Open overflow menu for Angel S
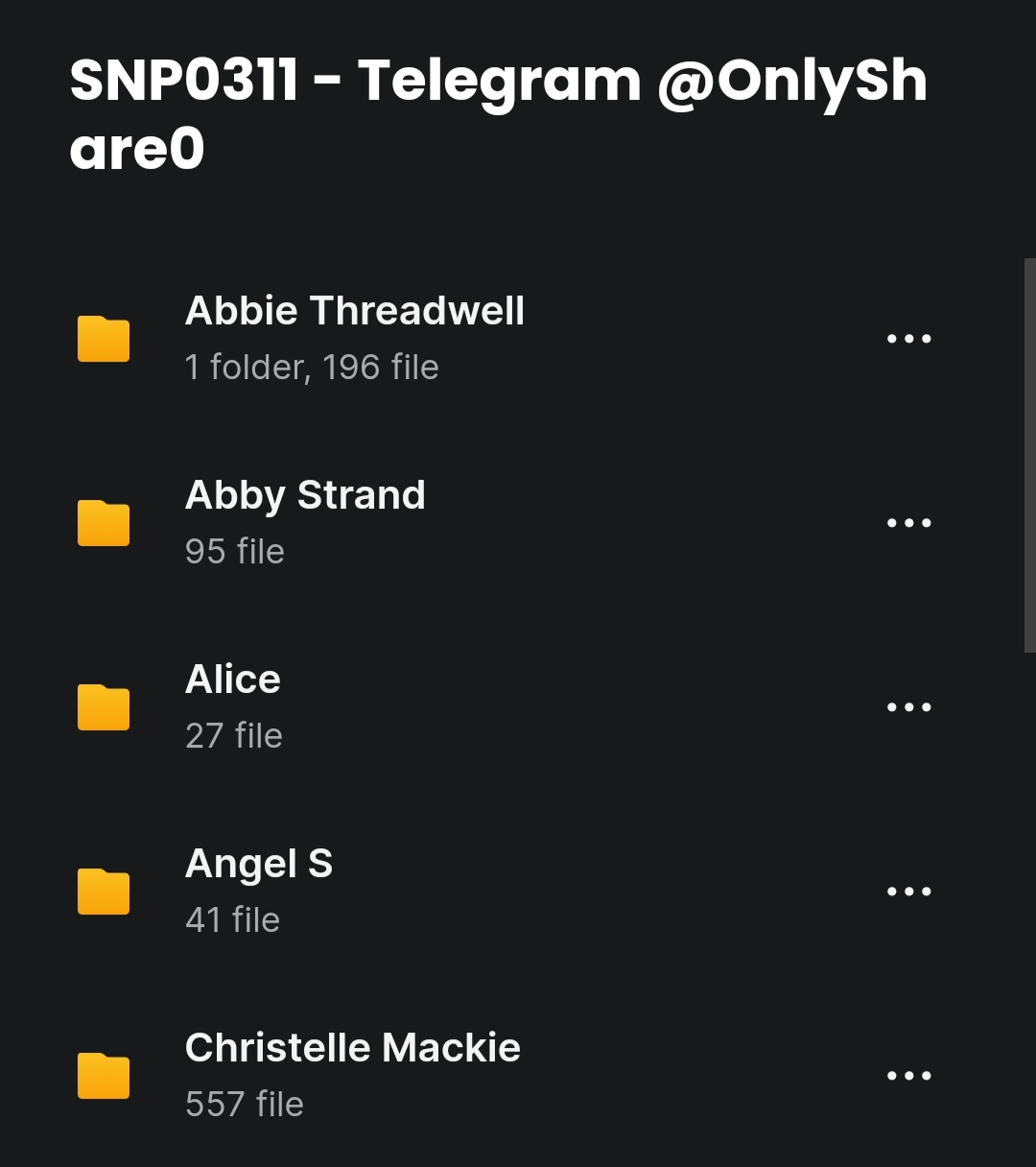This screenshot has width=1036, height=1167. click(908, 892)
